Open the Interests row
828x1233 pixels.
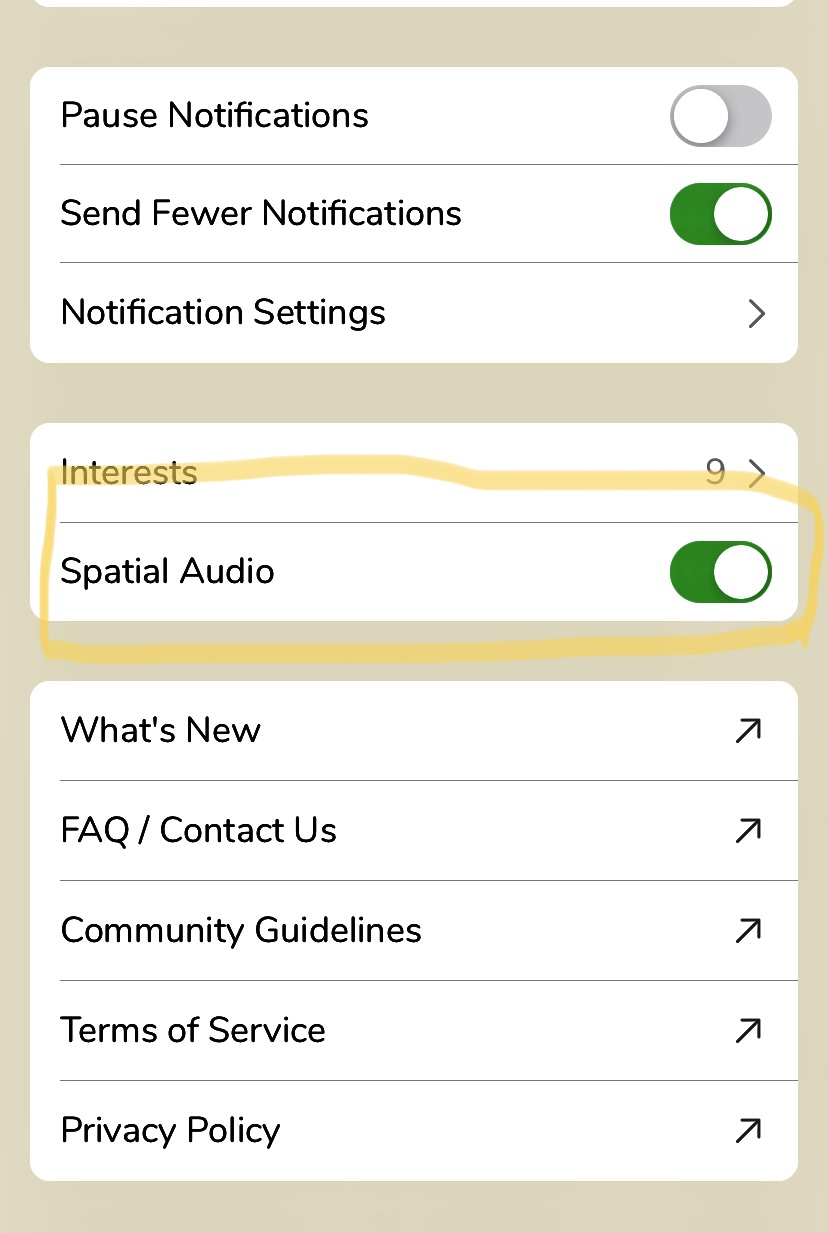point(414,472)
